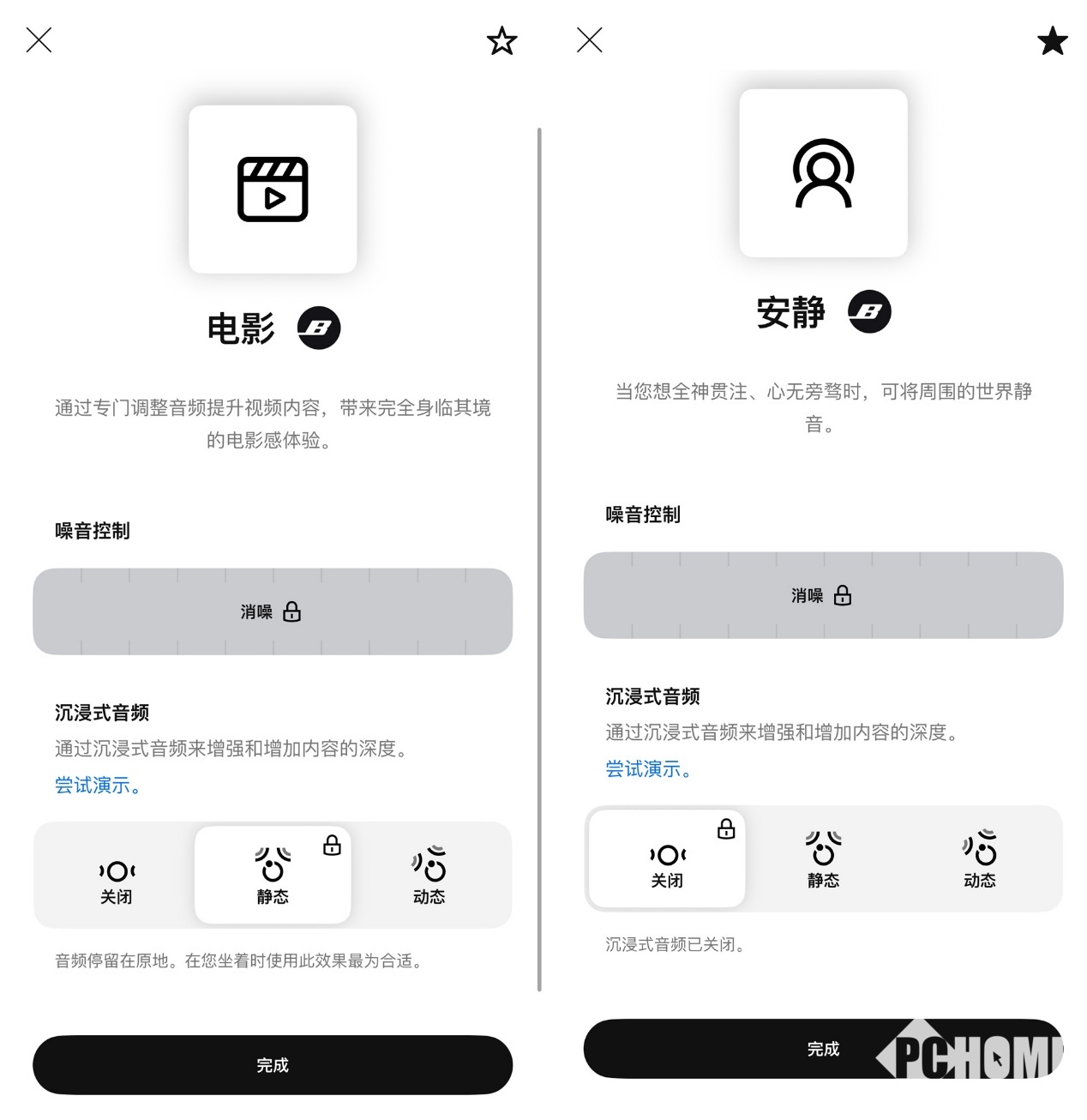Tap the locked 消噪 slider in 电影 mode
The width and height of the screenshot is (1087, 1120).
coord(273,611)
